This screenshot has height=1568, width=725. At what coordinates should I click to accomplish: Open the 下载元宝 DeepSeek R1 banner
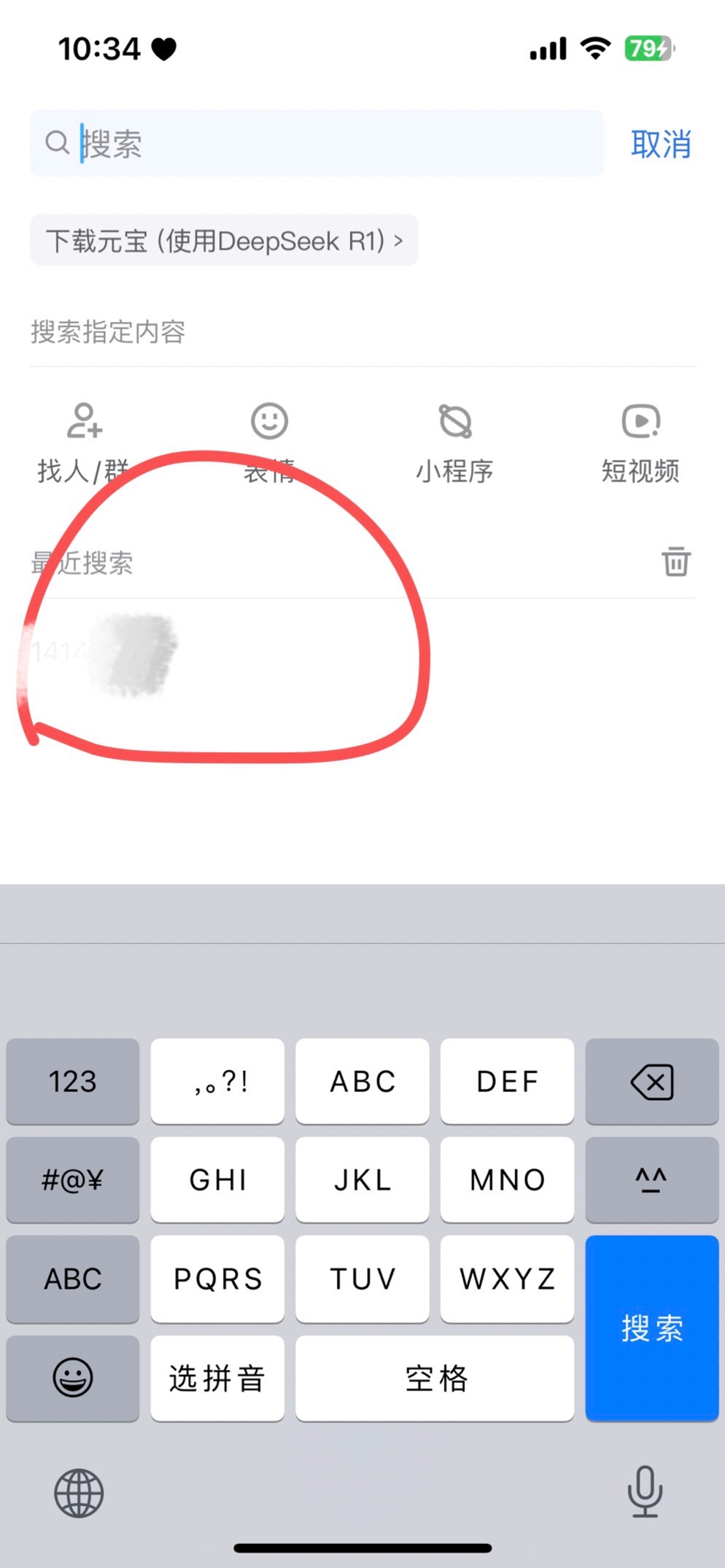224,241
